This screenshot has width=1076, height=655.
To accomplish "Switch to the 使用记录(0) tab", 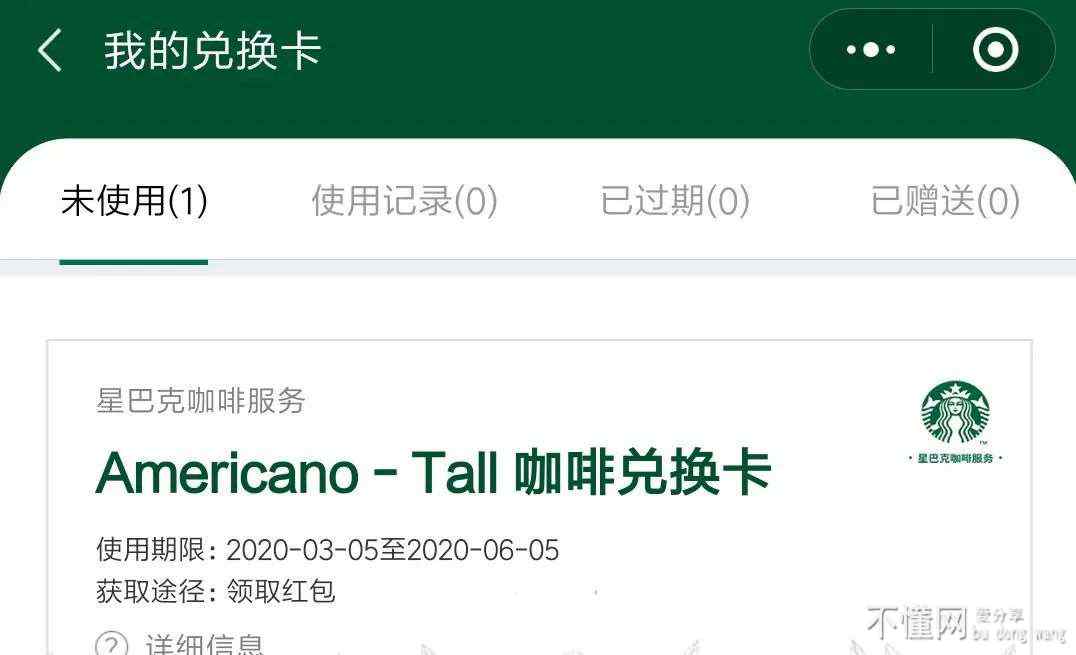I will point(404,201).
